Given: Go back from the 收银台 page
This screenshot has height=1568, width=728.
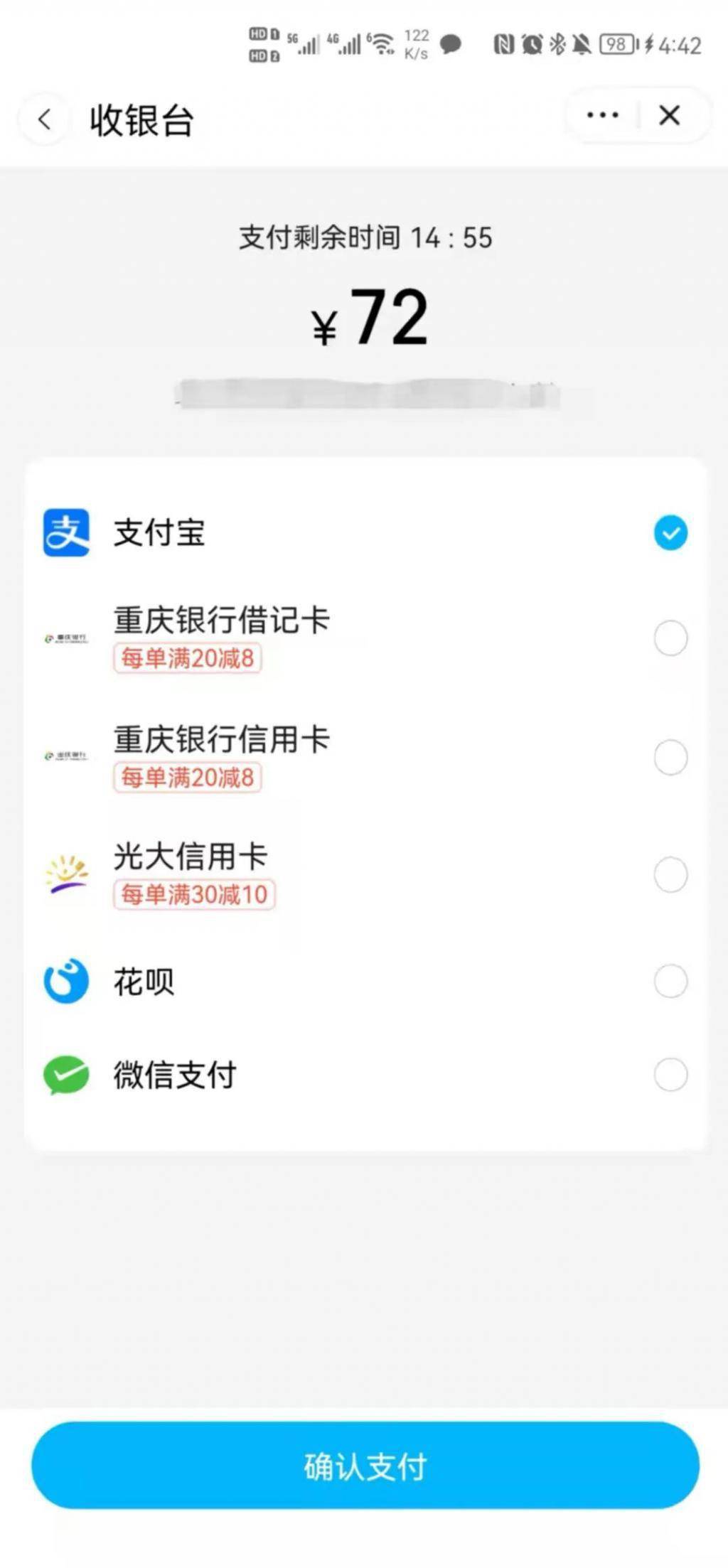Looking at the screenshot, I should point(45,119).
